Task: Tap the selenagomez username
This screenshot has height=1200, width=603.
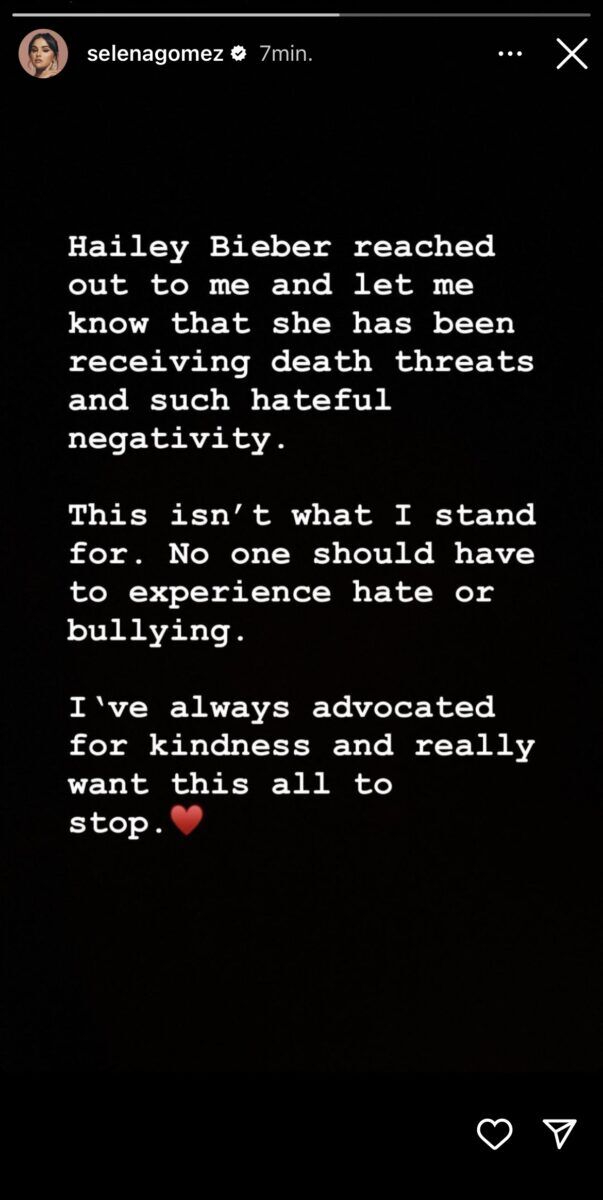Action: [x=155, y=54]
